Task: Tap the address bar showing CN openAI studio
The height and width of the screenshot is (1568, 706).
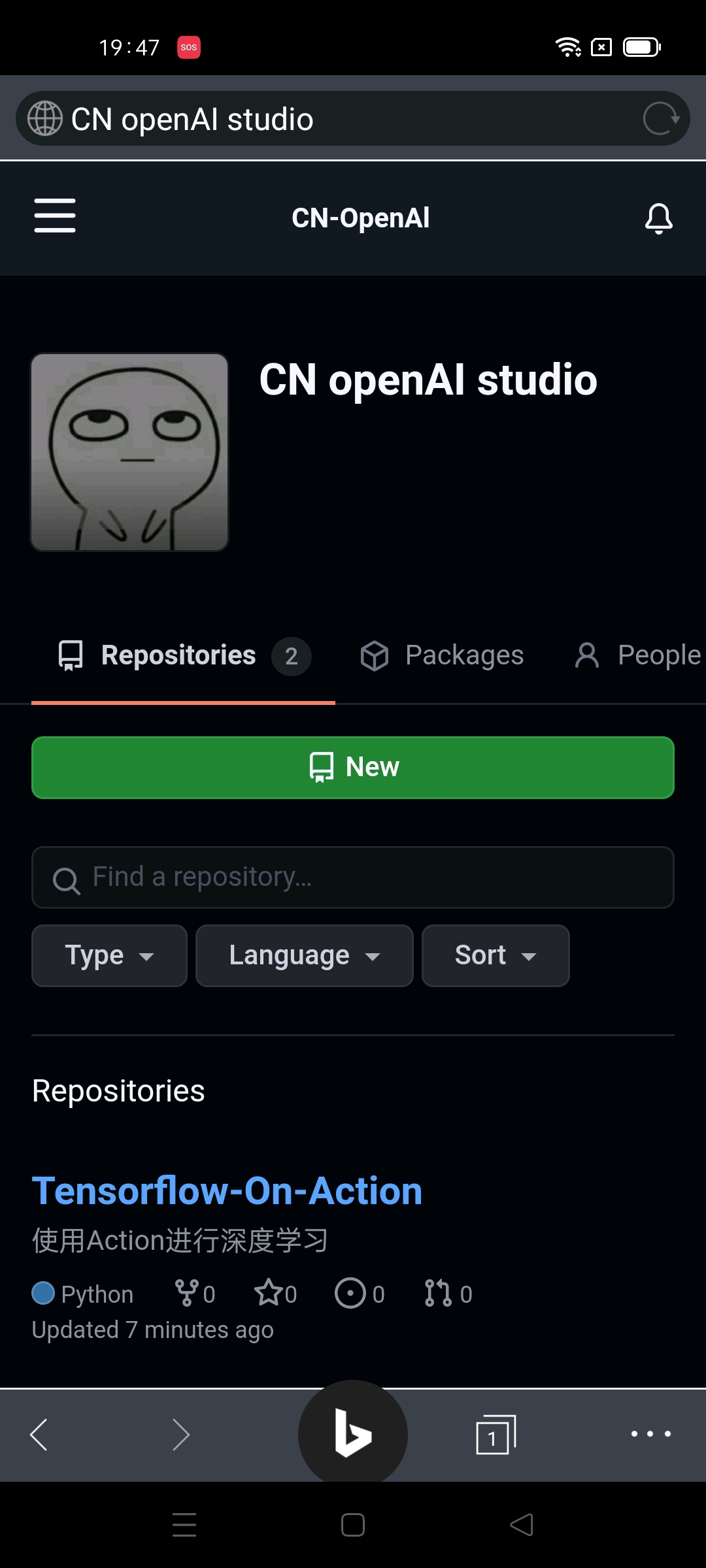Action: tap(352, 118)
